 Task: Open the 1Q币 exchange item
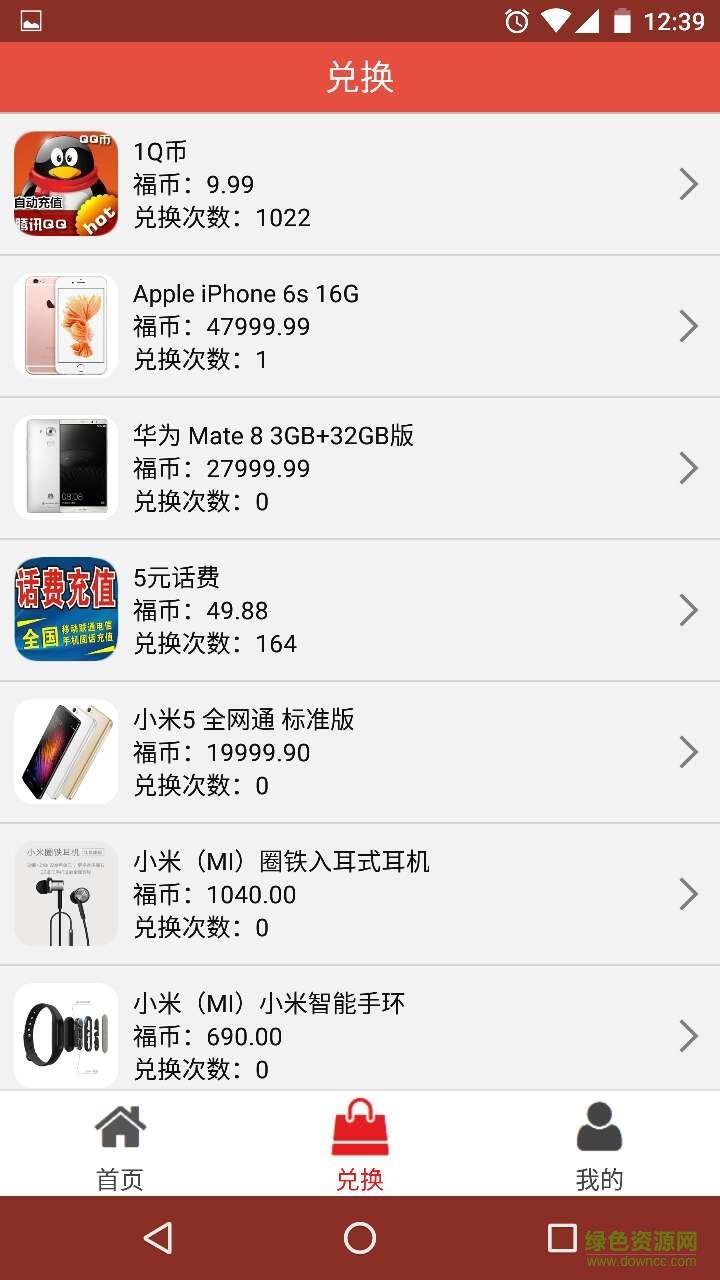pos(360,184)
